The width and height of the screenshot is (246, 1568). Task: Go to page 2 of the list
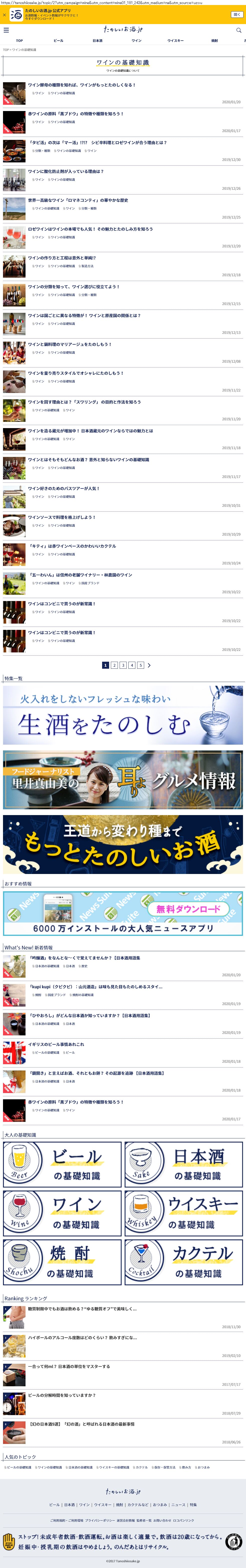click(x=114, y=665)
